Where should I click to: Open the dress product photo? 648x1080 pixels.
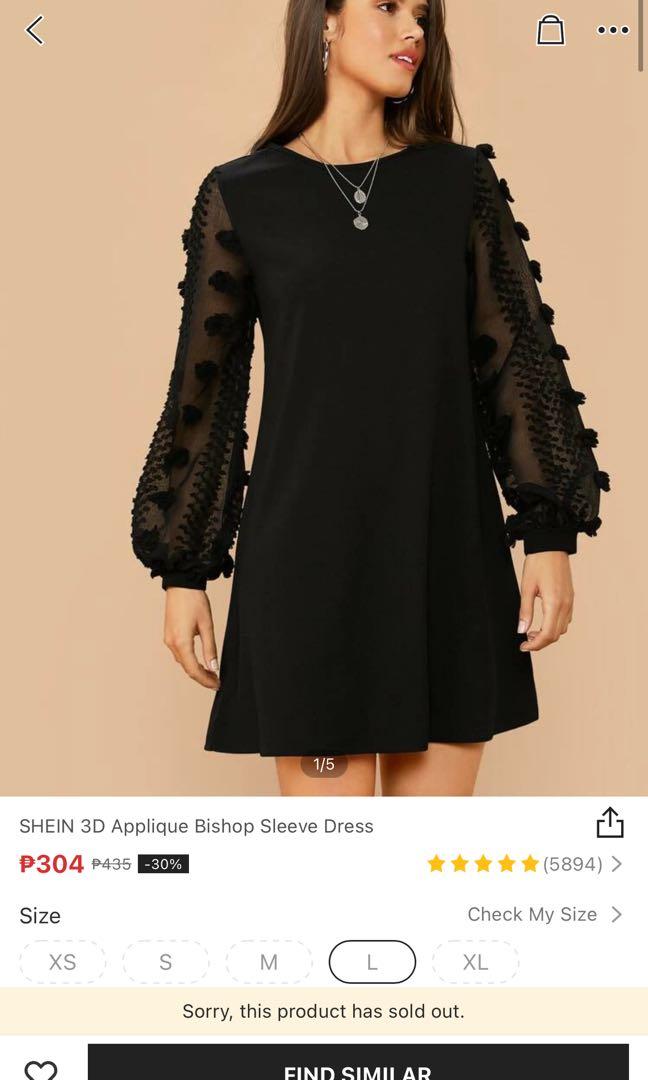pyautogui.click(x=324, y=400)
